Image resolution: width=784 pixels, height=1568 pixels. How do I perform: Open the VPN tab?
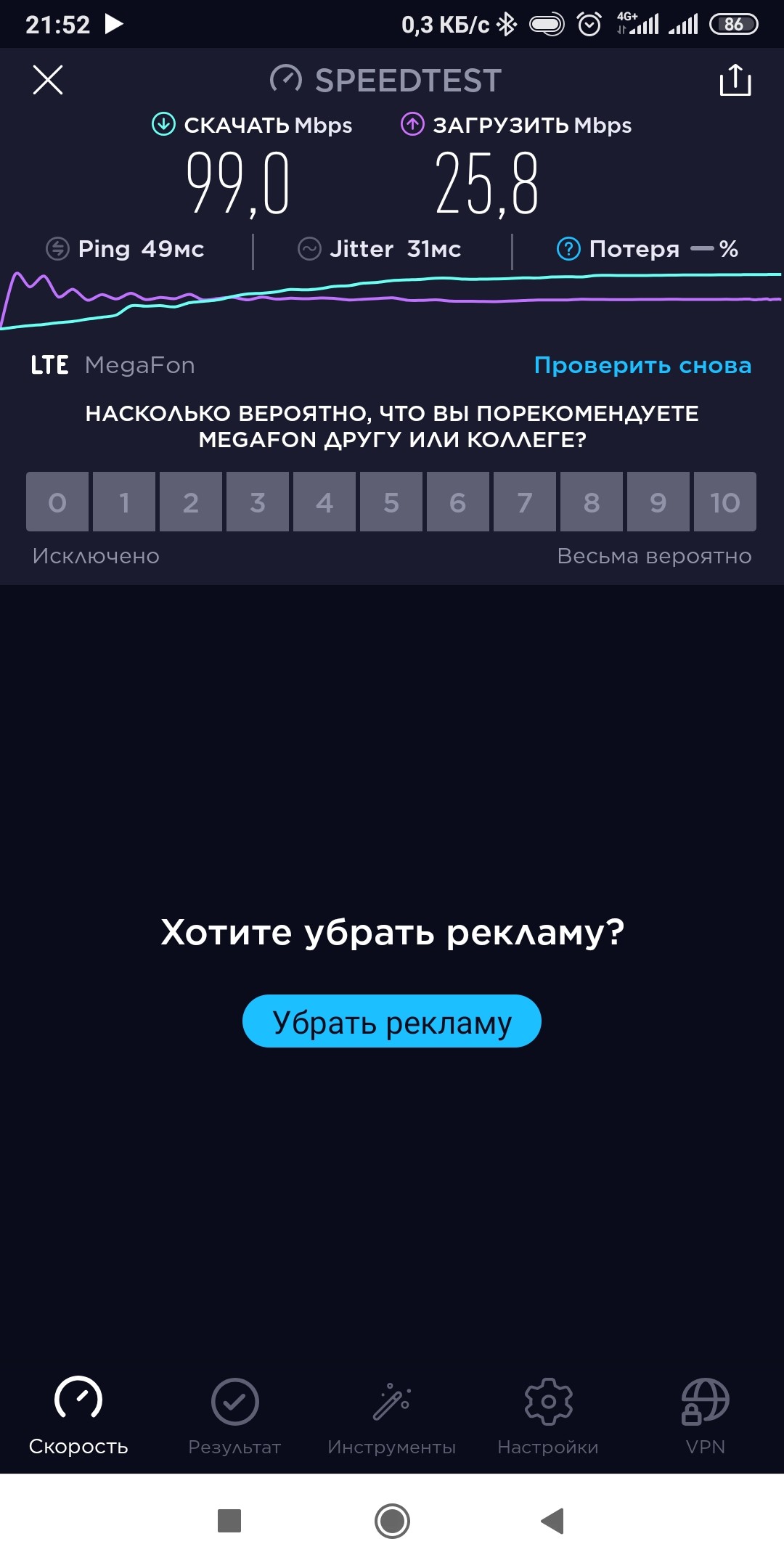[705, 1416]
